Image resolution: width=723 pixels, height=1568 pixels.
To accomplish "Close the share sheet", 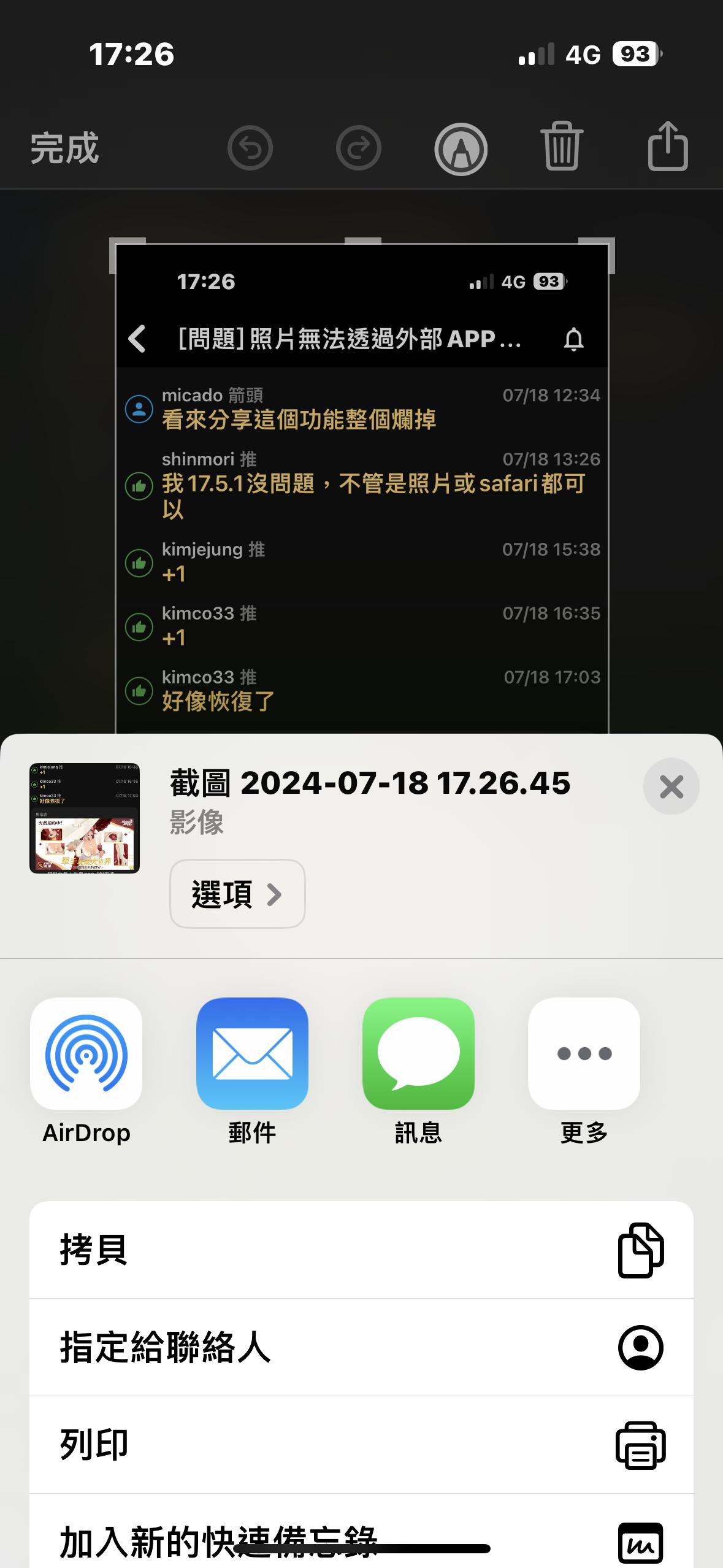I will coord(671,786).
